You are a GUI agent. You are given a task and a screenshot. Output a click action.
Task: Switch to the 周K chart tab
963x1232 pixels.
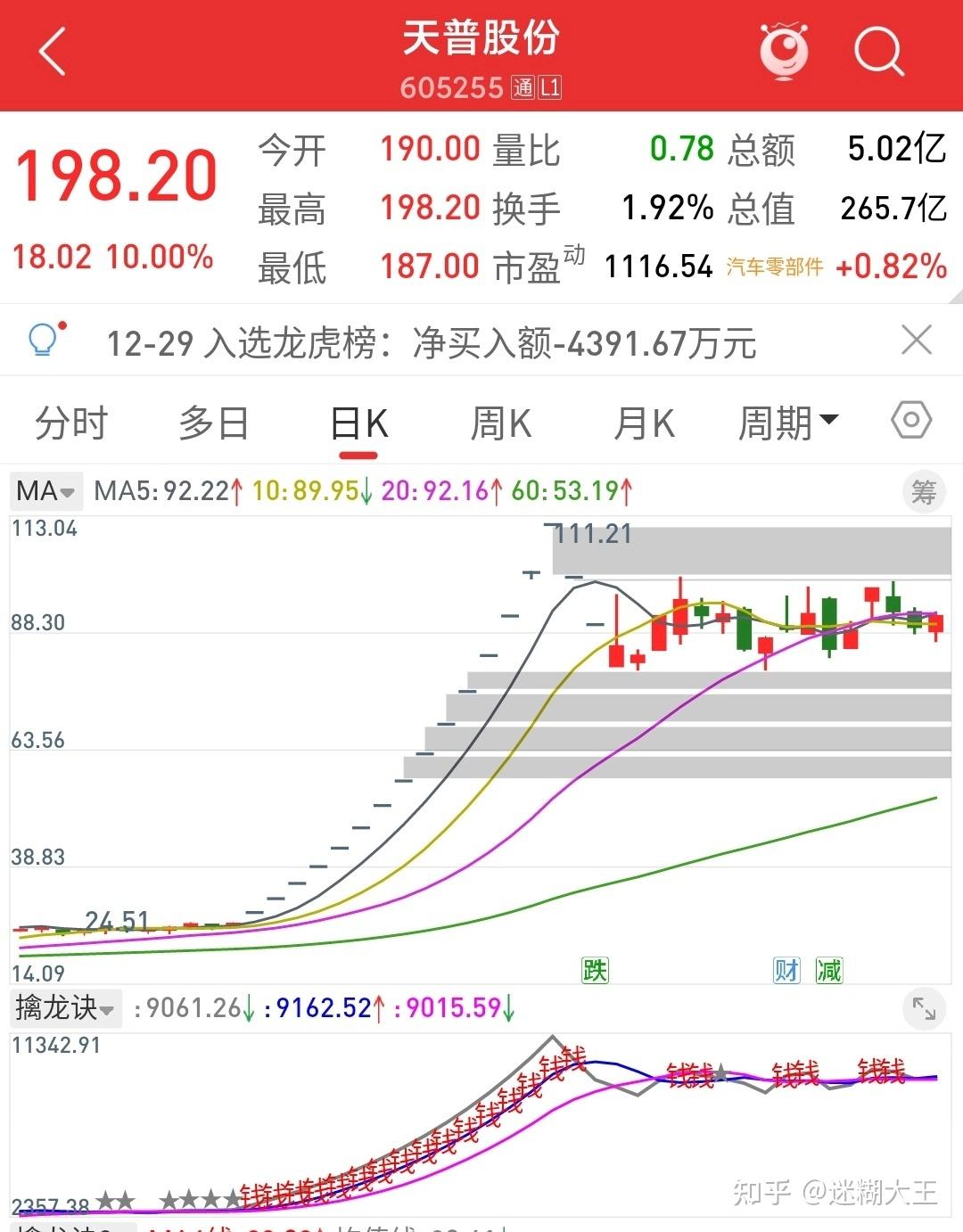point(501,423)
